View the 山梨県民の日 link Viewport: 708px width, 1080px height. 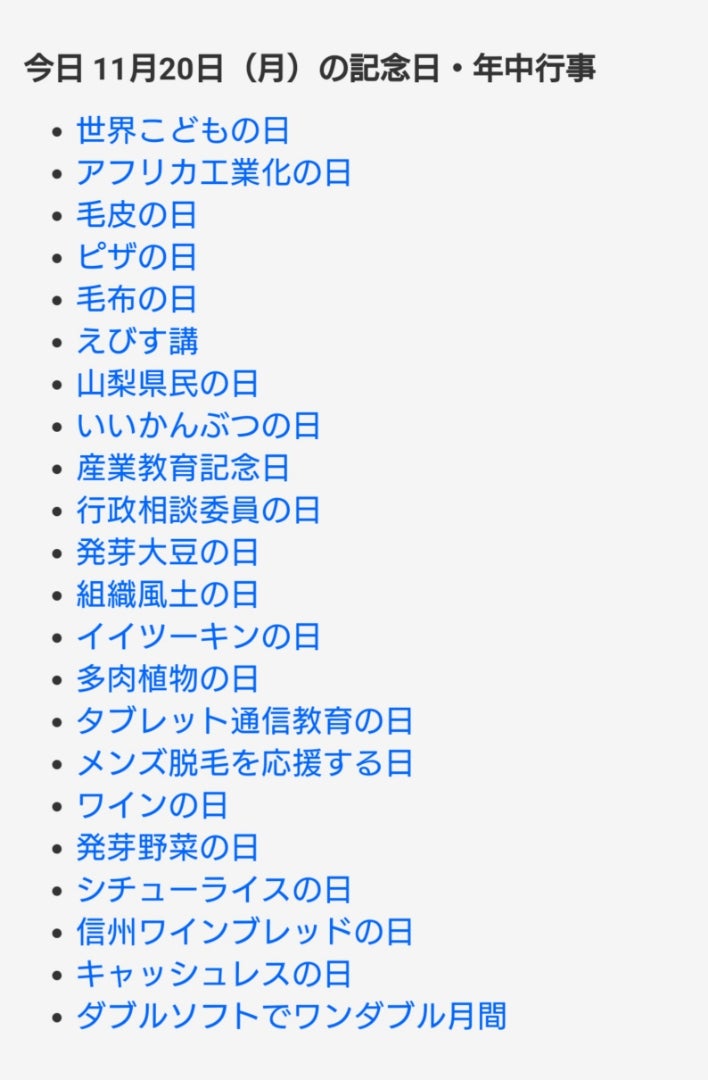[168, 383]
